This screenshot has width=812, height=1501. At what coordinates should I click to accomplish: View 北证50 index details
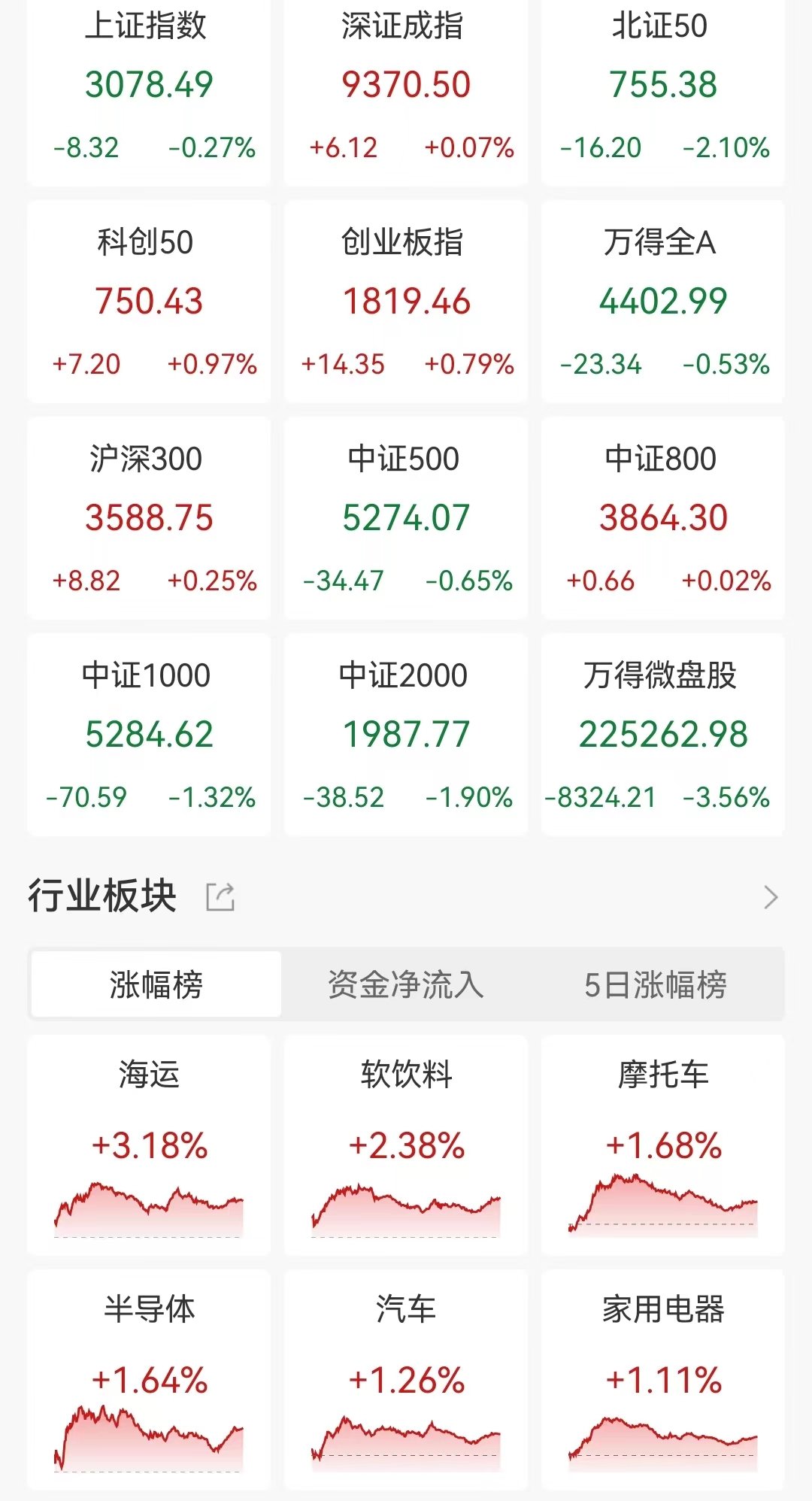(663, 90)
